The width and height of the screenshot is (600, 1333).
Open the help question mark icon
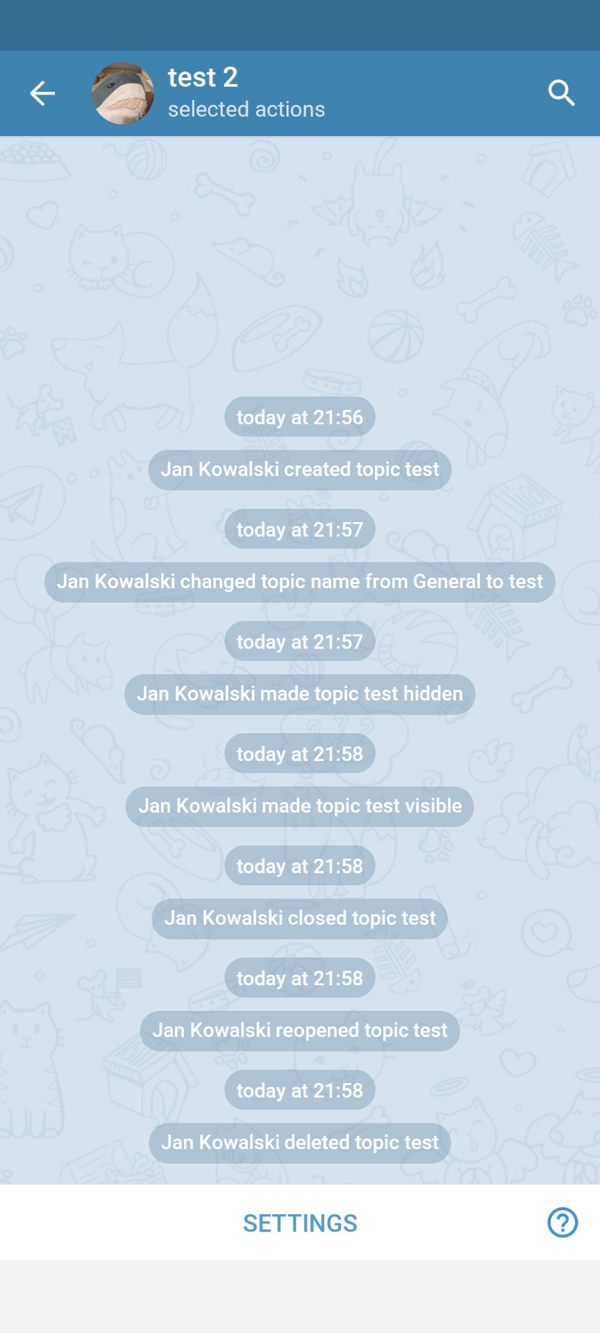[562, 1222]
